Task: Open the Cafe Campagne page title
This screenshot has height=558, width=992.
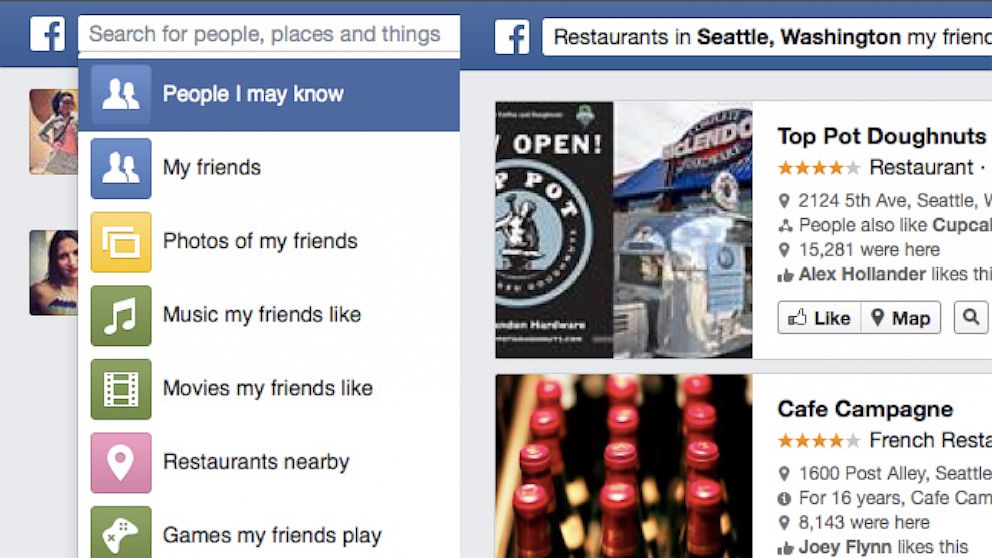Action: coord(865,409)
